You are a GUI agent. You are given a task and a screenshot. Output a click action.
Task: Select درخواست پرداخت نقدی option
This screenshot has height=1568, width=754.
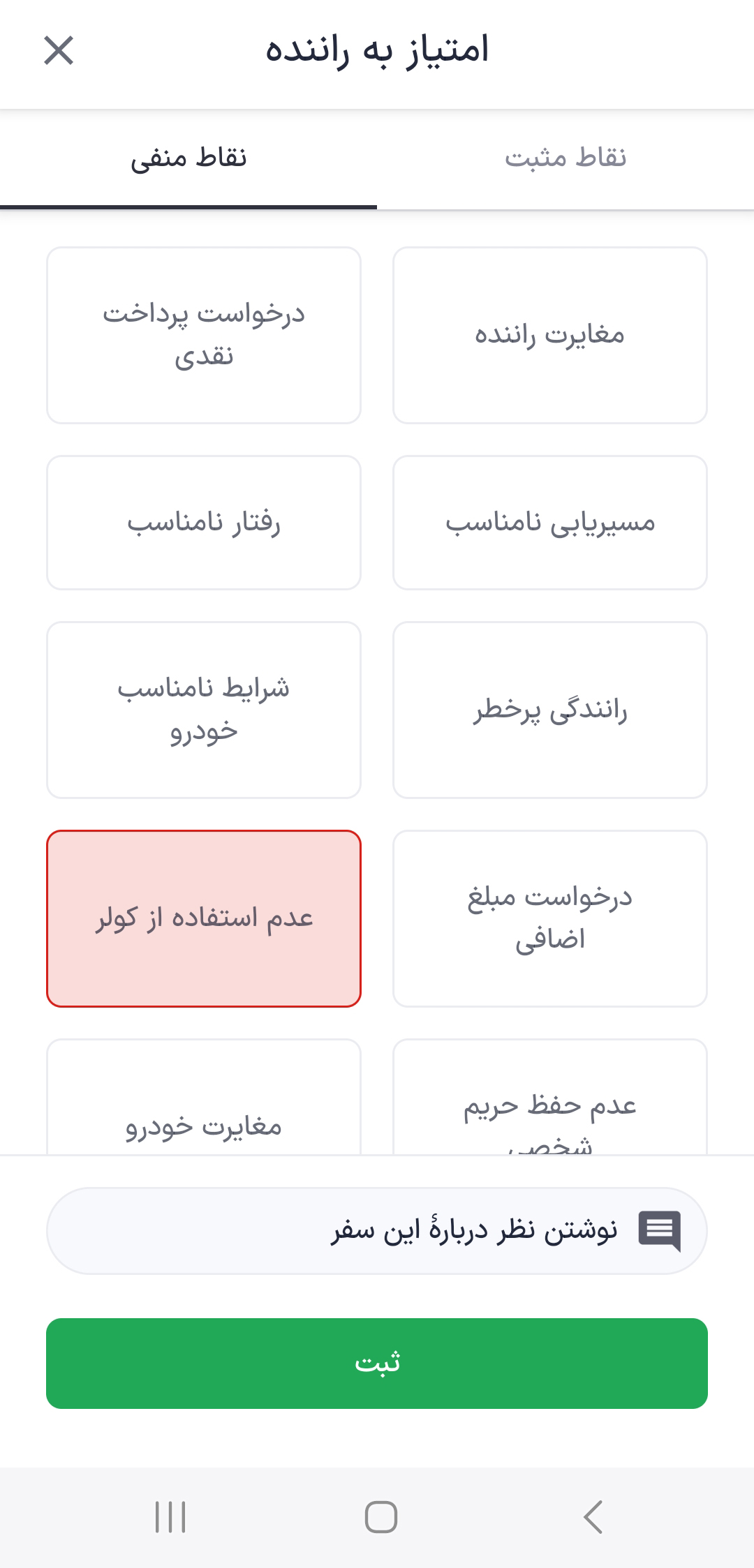(204, 335)
